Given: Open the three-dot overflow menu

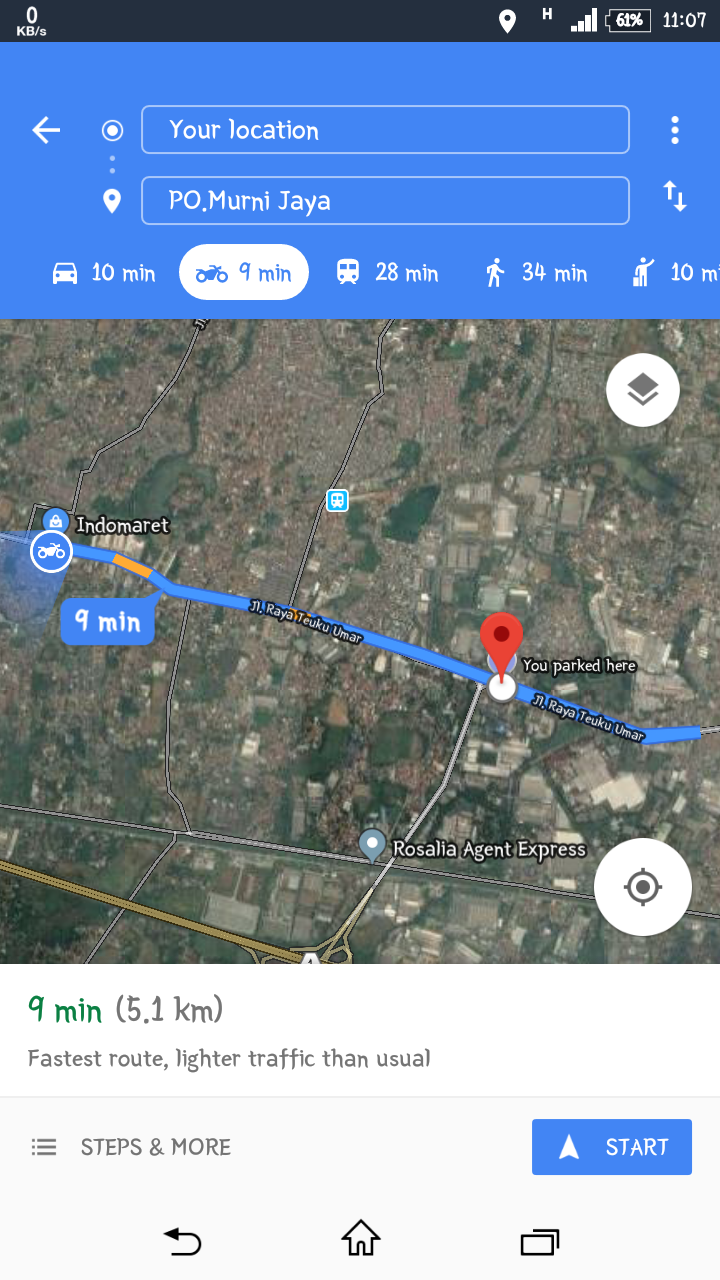Looking at the screenshot, I should pos(675,130).
